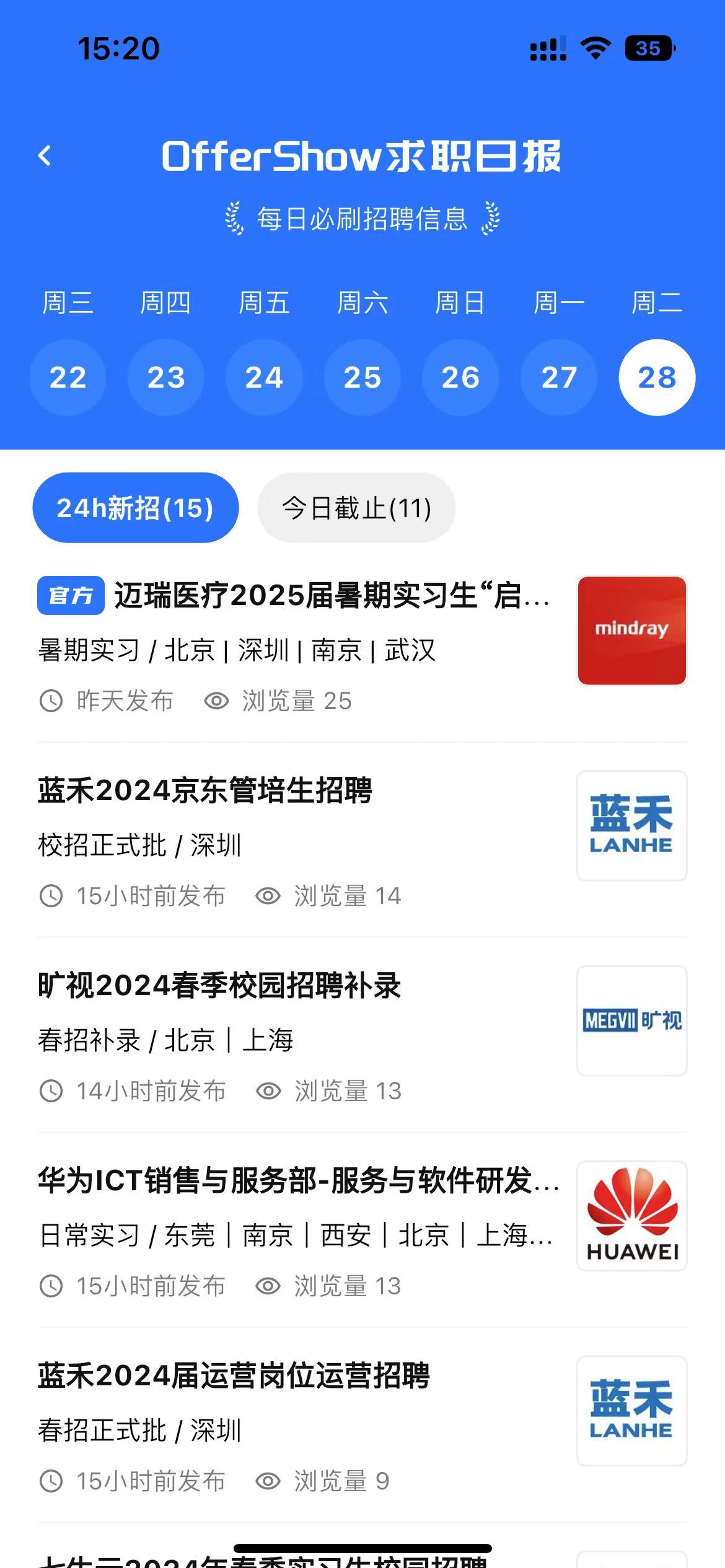The height and width of the screenshot is (1568, 725).
Task: Select date 27 (周一)
Action: tap(559, 377)
